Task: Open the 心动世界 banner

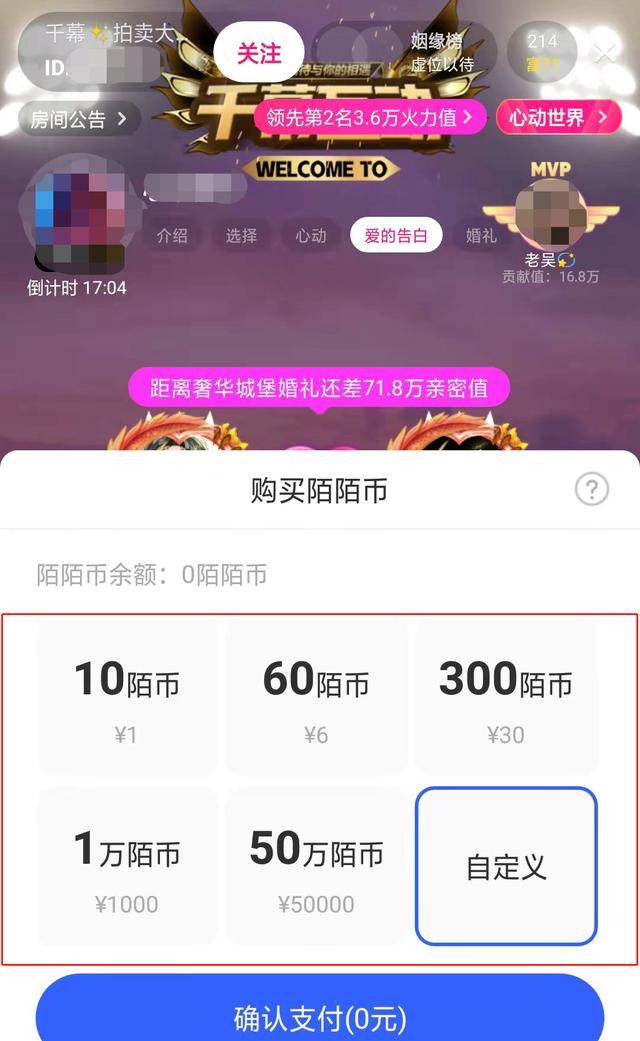Action: tap(558, 118)
